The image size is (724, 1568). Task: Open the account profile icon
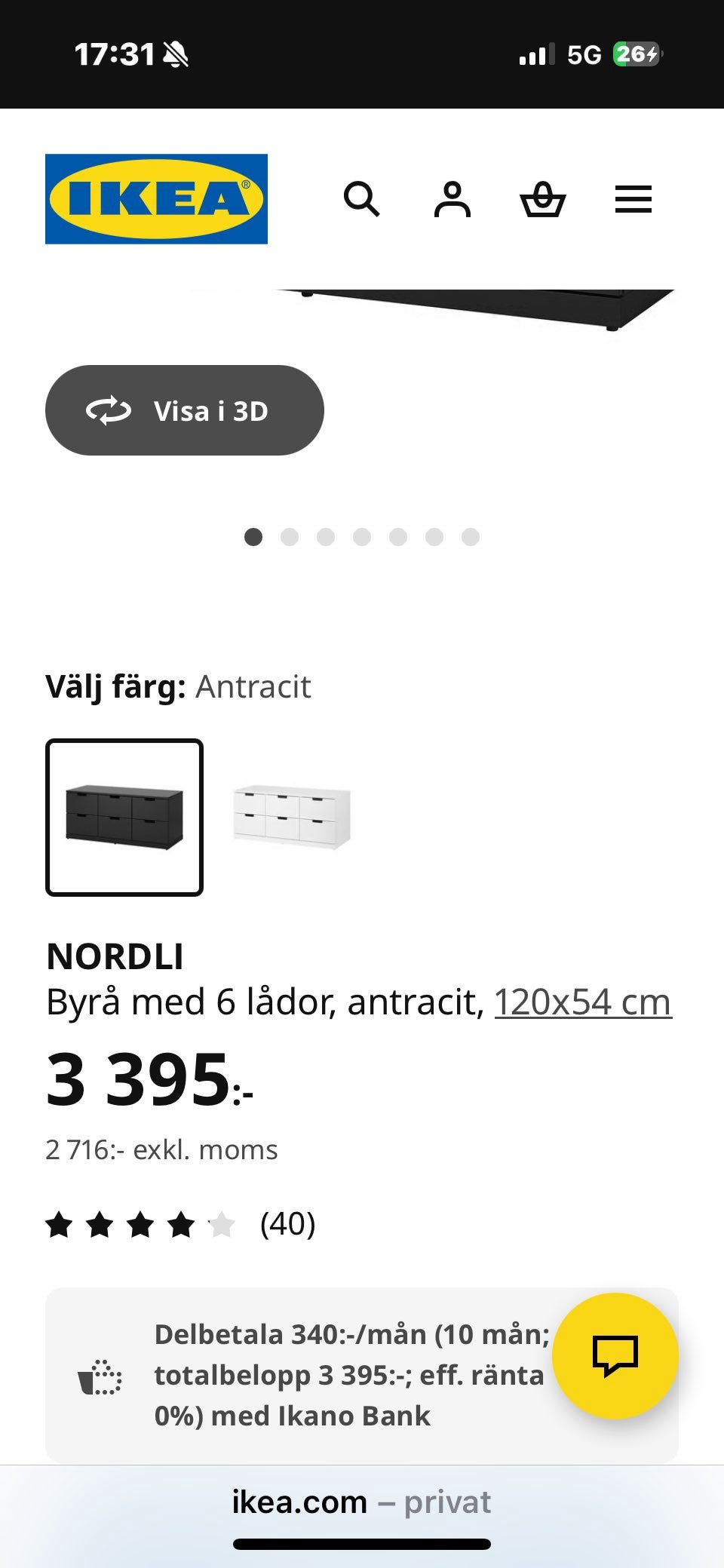pos(452,200)
